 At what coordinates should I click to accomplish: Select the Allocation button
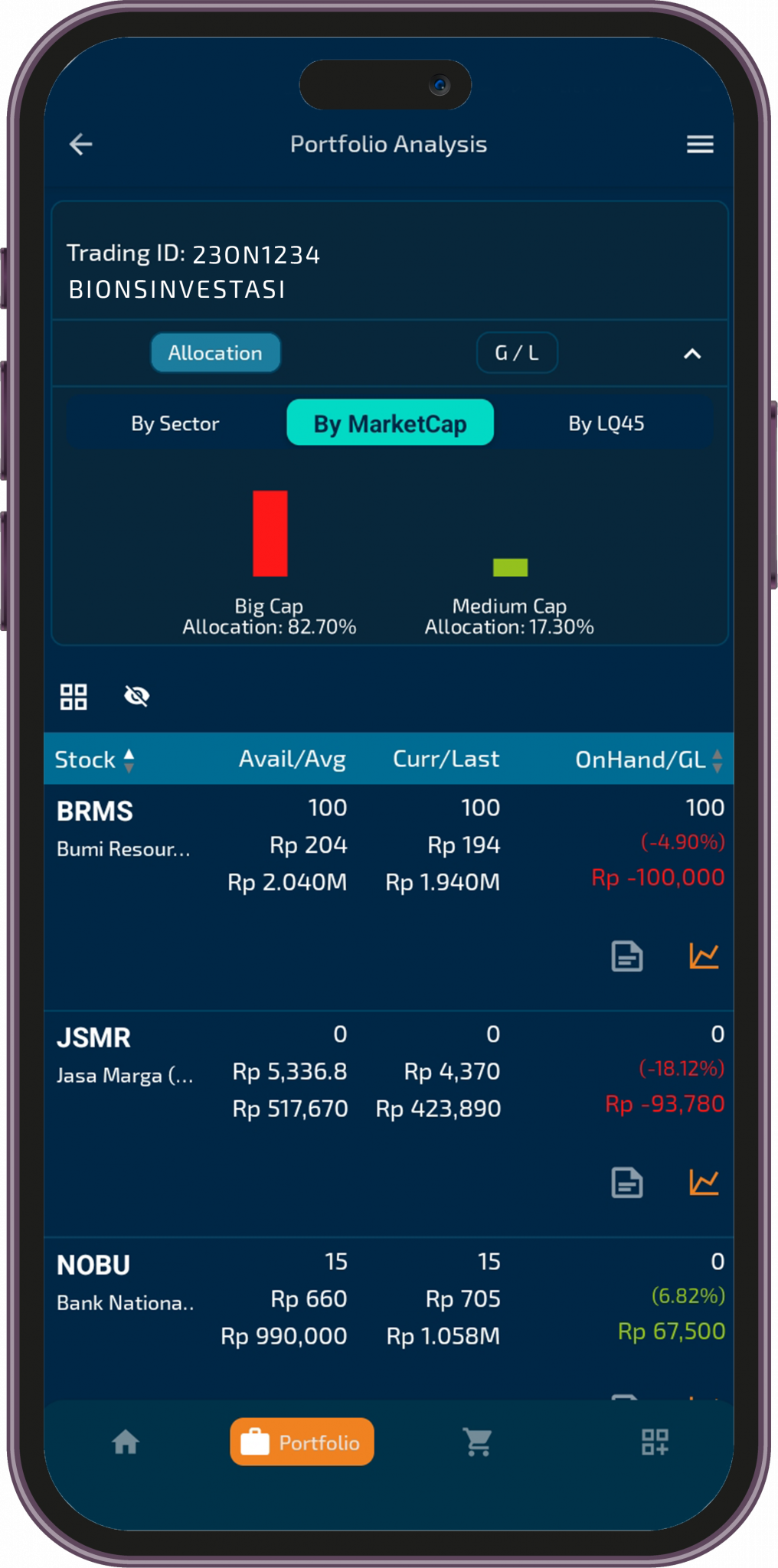[x=215, y=353]
